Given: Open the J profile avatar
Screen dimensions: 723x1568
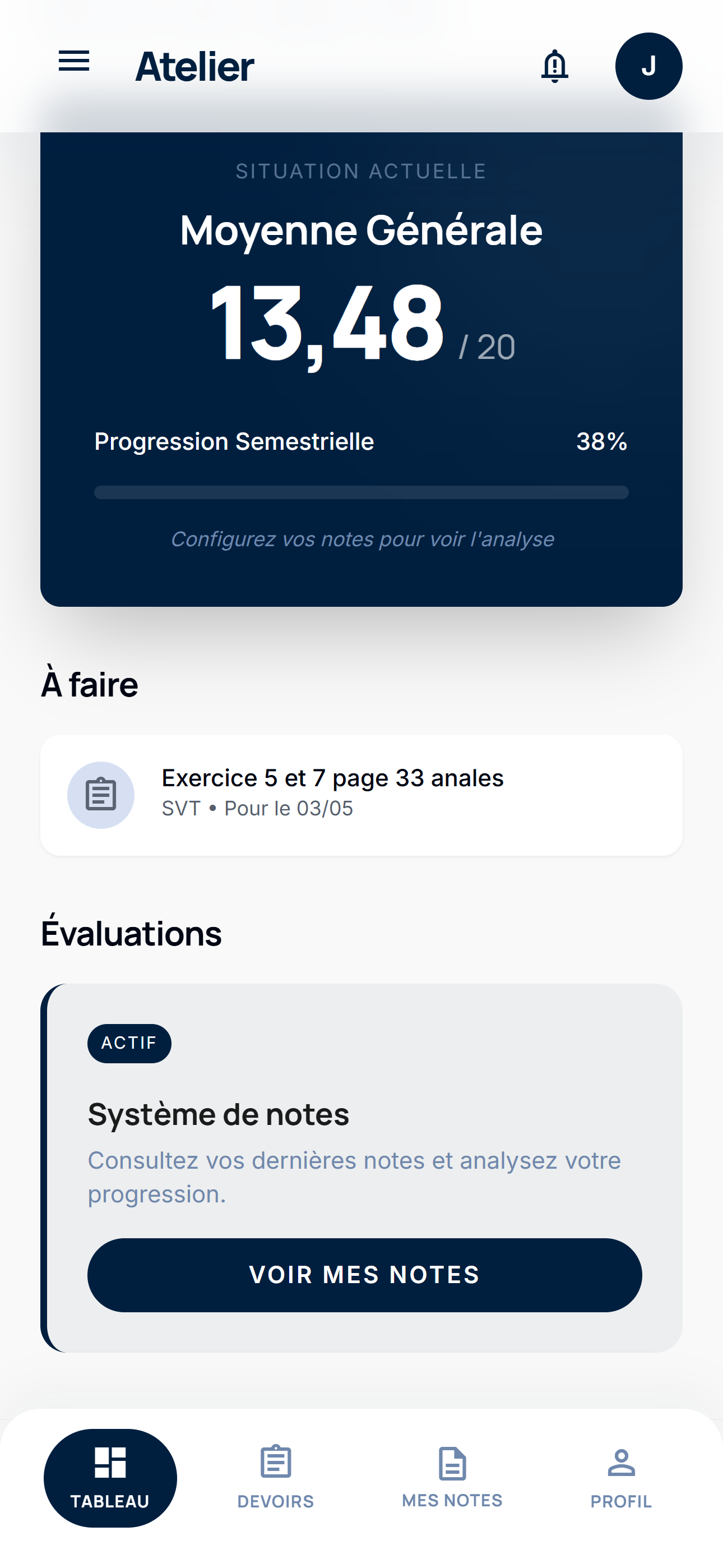Looking at the screenshot, I should pyautogui.click(x=648, y=66).
